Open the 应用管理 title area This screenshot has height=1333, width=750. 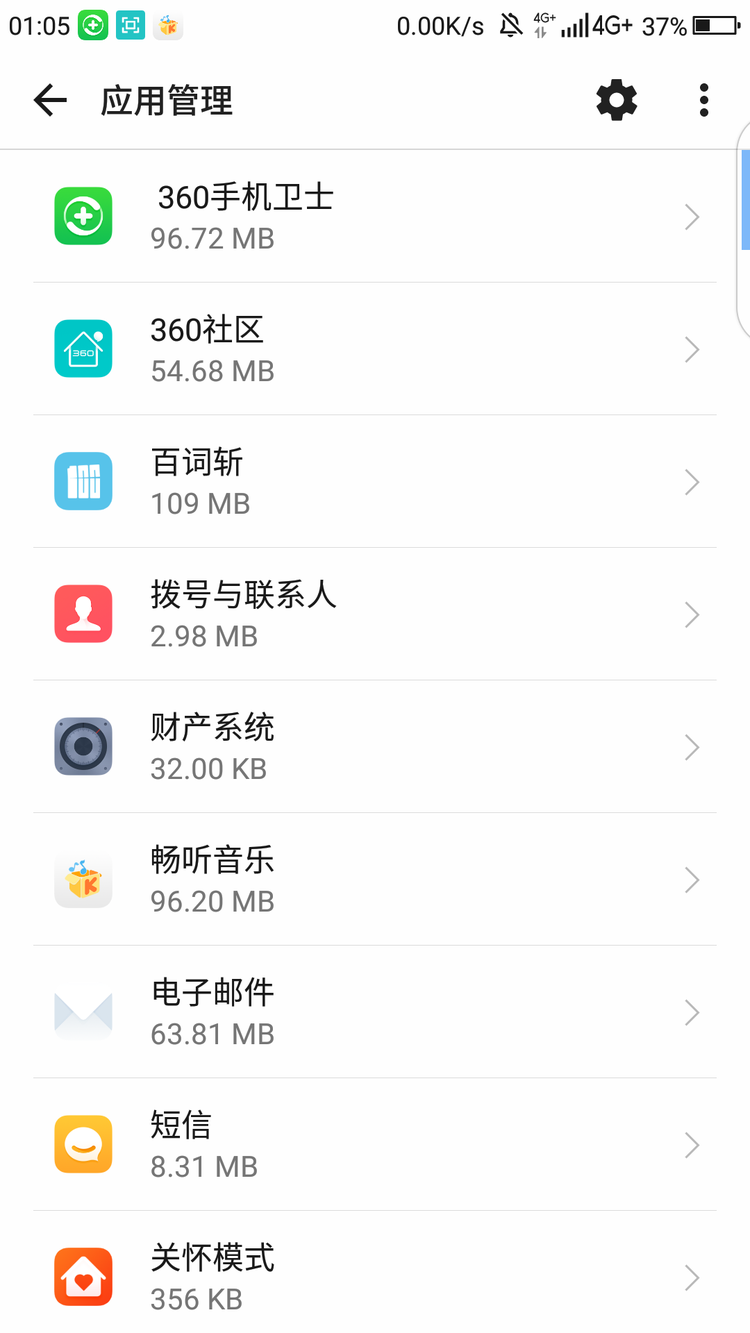[166, 100]
